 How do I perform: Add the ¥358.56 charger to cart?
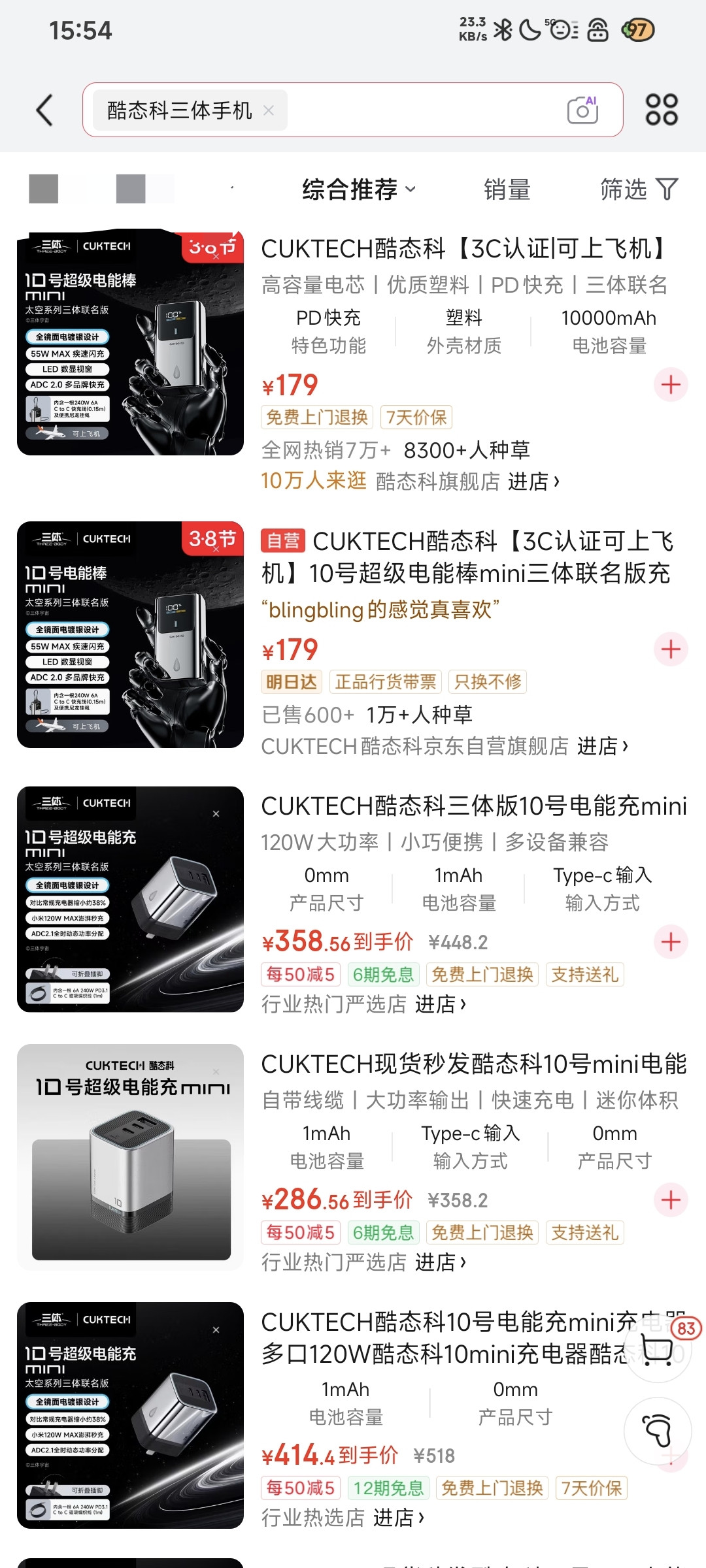(x=671, y=942)
